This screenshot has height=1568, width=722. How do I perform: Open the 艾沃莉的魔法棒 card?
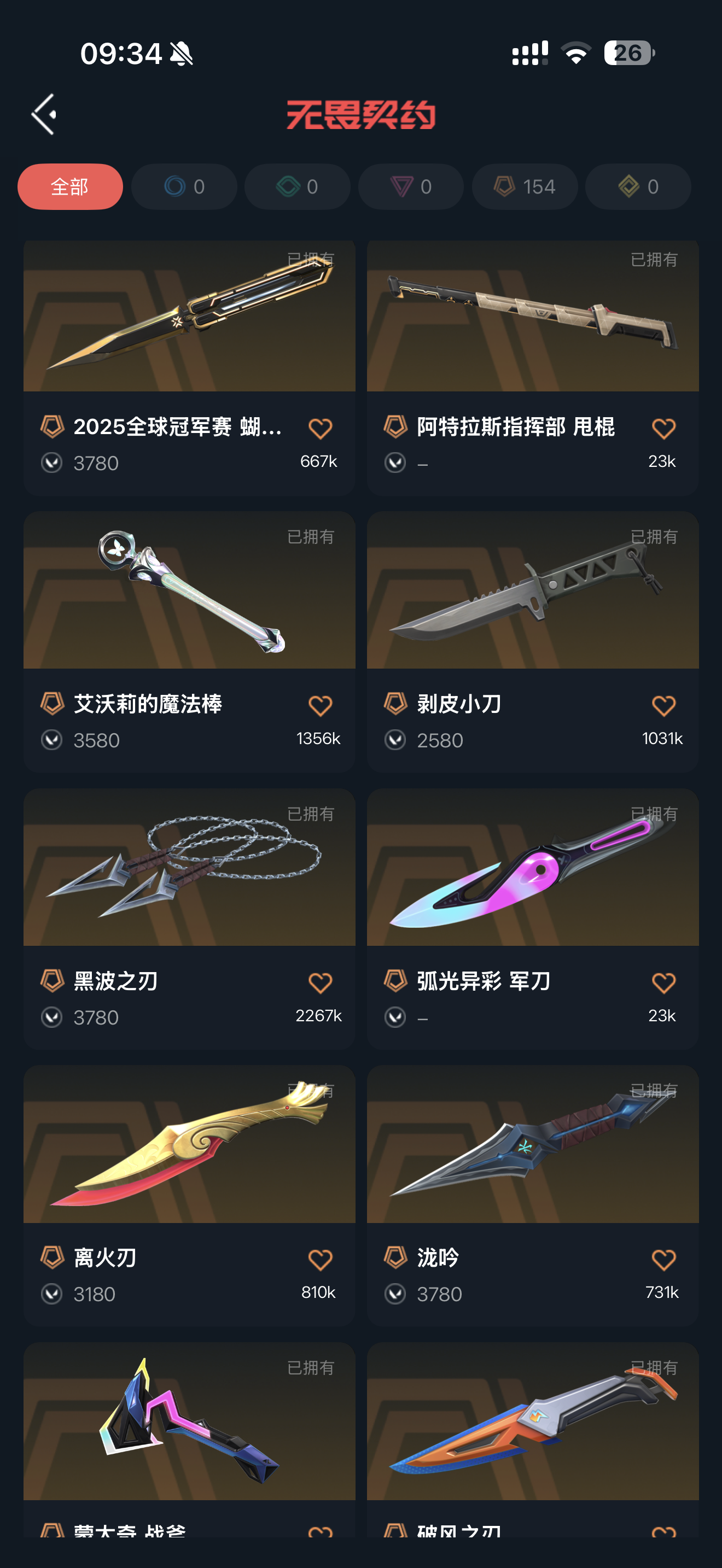click(189, 641)
